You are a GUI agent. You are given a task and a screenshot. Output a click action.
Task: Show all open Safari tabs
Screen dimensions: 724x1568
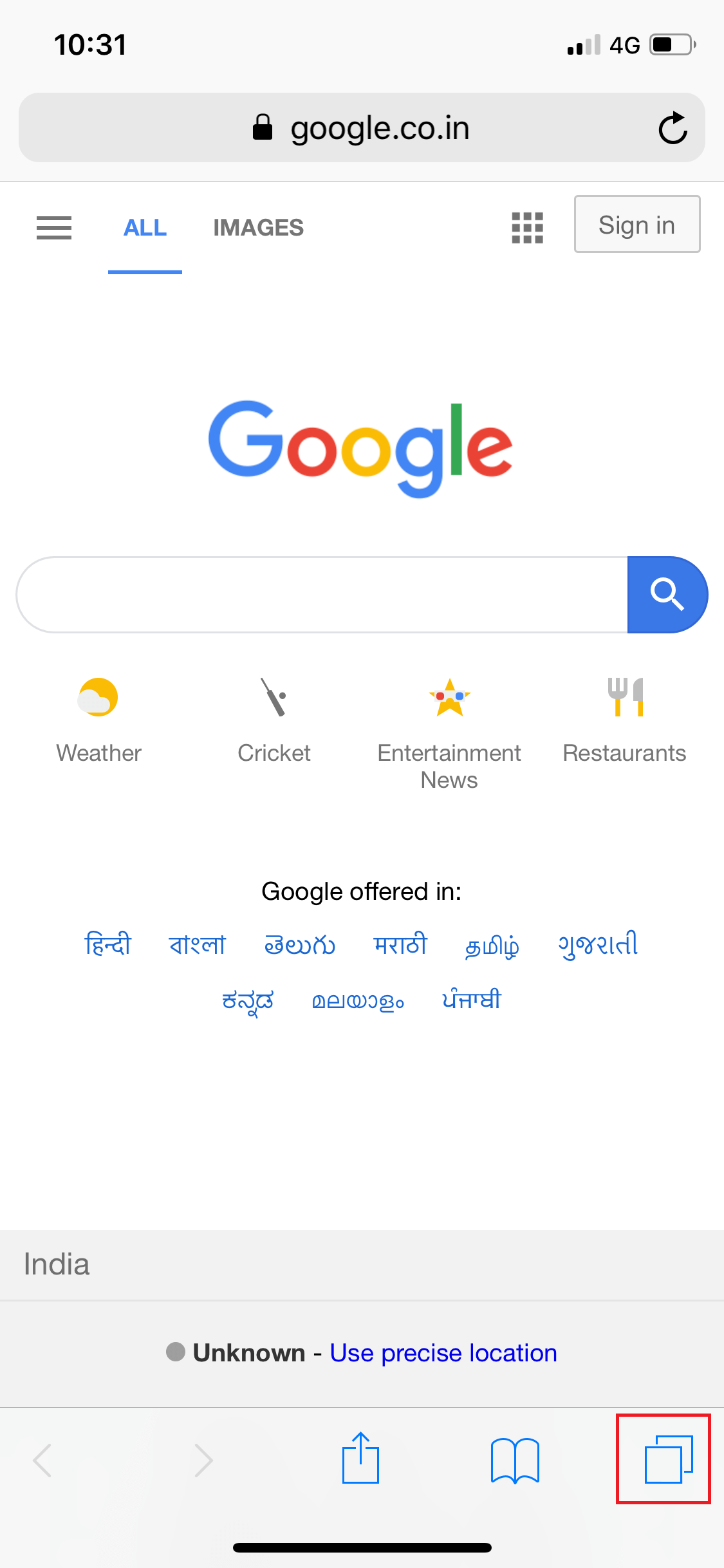pyautogui.click(x=669, y=1459)
